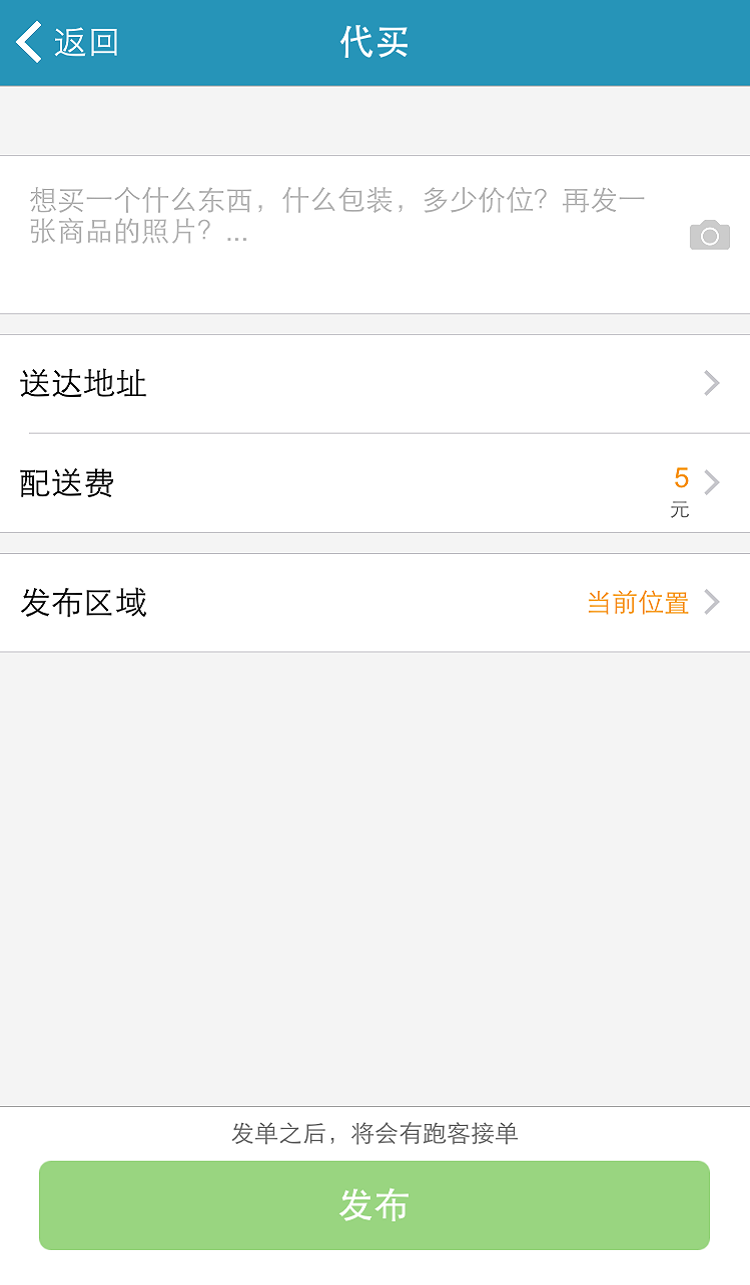The width and height of the screenshot is (750, 1285).
Task: Go back using the 返回 button
Action: point(68,43)
